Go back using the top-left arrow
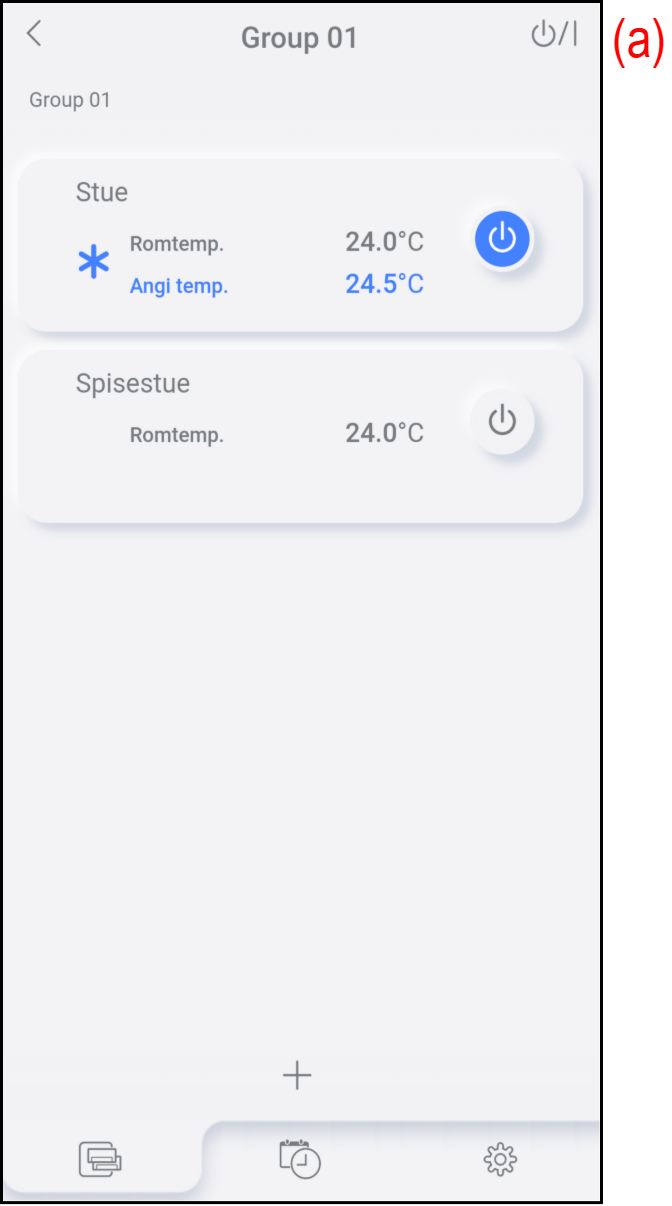This screenshot has width=672, height=1206. point(35,34)
